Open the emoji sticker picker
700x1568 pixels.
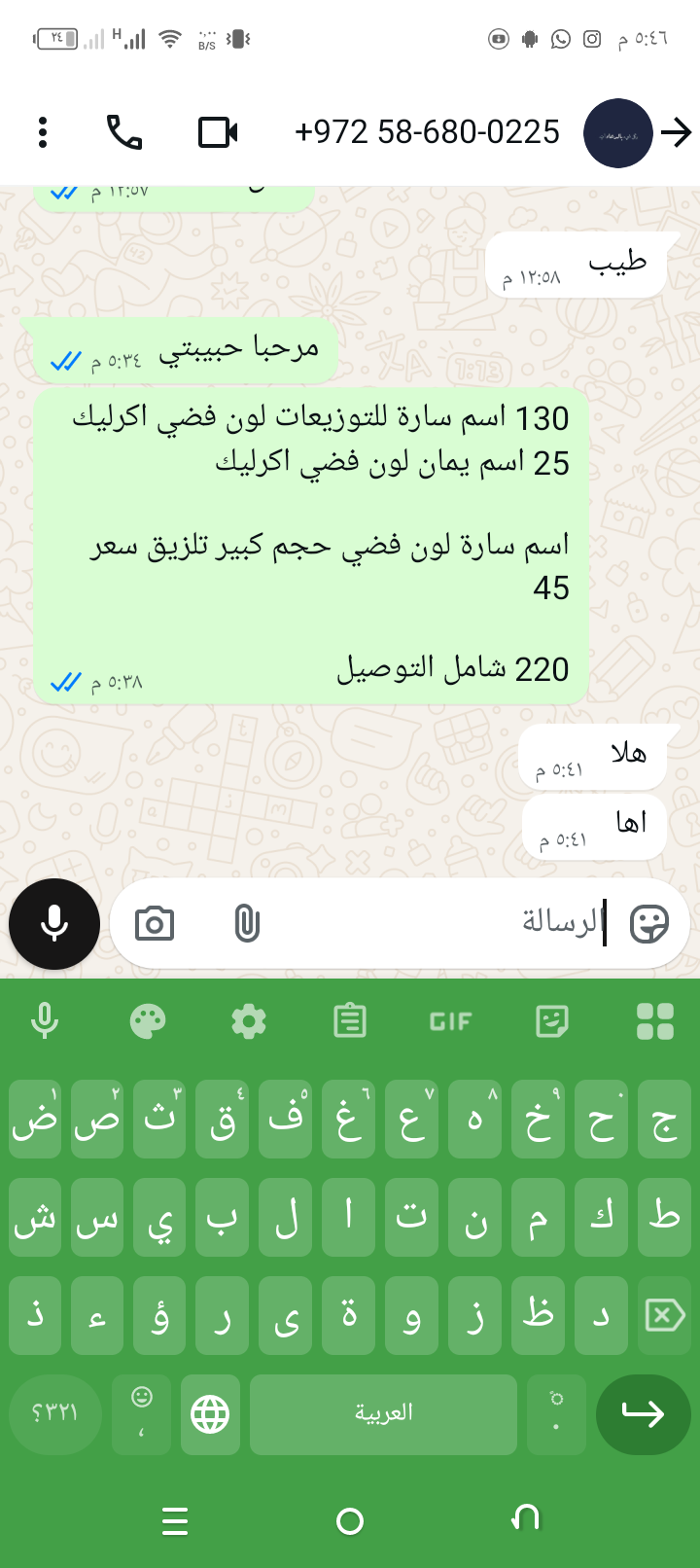[648, 924]
